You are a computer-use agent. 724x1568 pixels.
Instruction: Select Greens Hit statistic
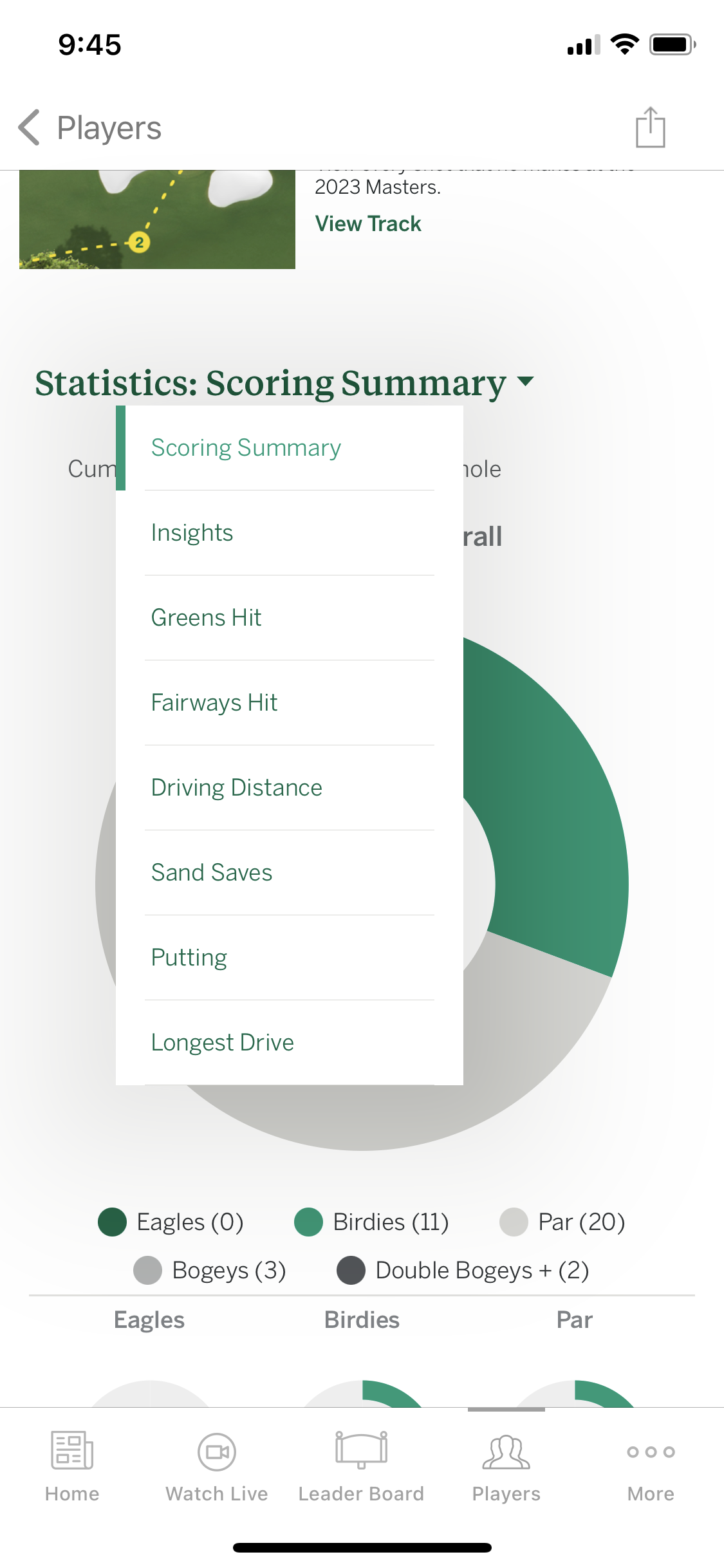point(206,618)
